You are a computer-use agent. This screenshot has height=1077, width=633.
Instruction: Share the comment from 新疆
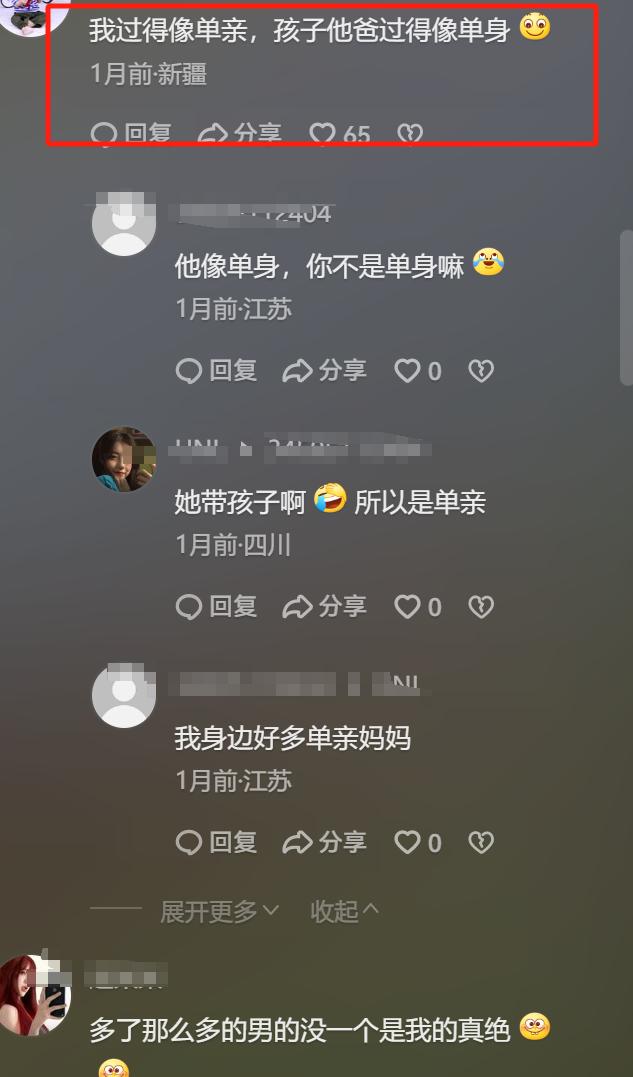click(240, 134)
